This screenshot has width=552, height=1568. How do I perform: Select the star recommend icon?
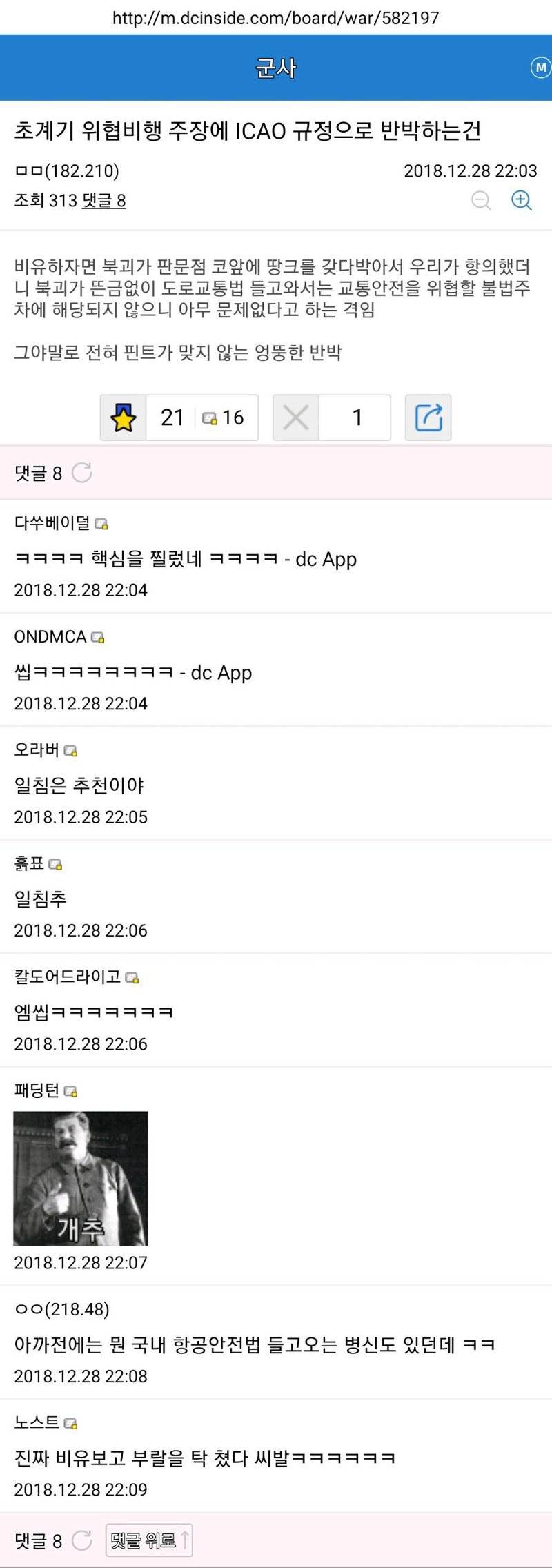(x=122, y=417)
